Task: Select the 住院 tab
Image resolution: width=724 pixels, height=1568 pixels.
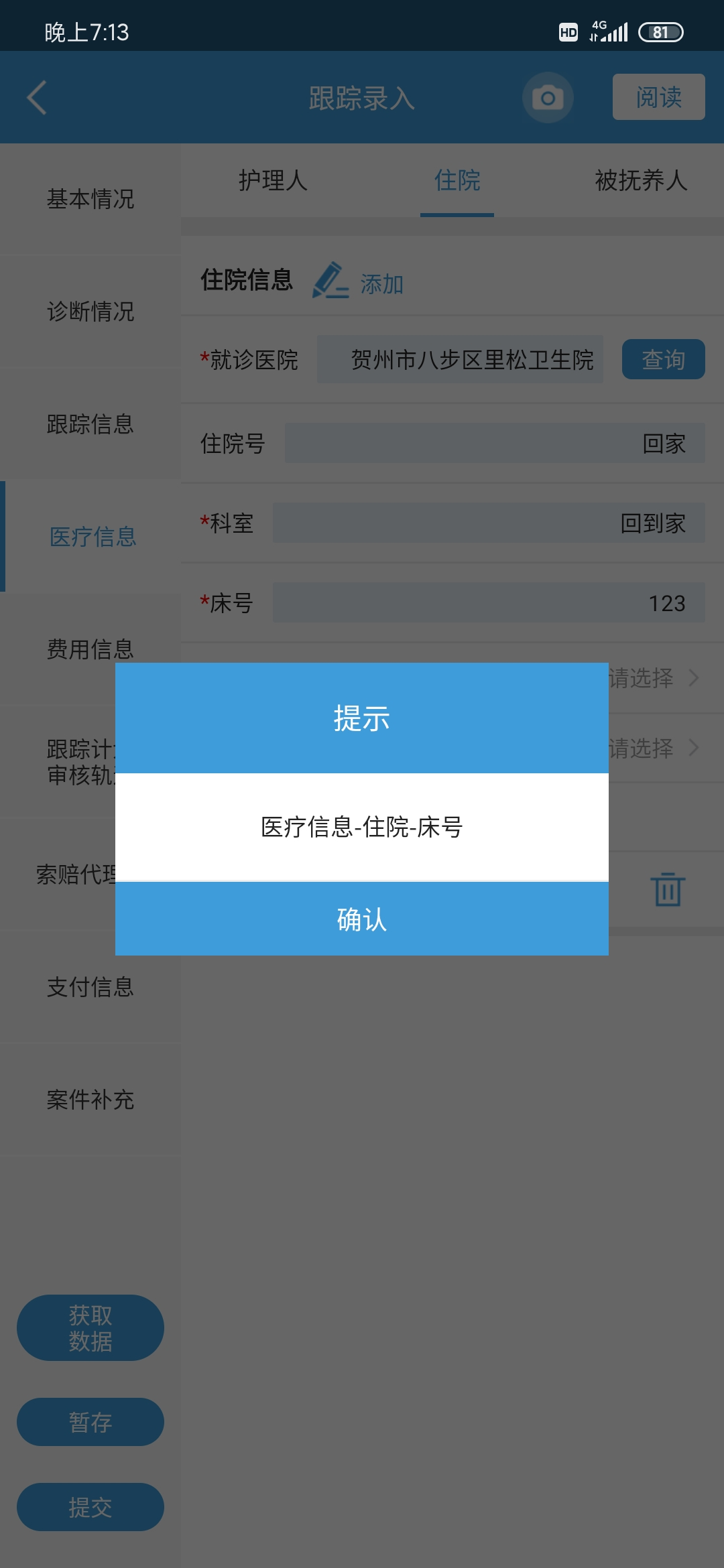Action: point(457,180)
